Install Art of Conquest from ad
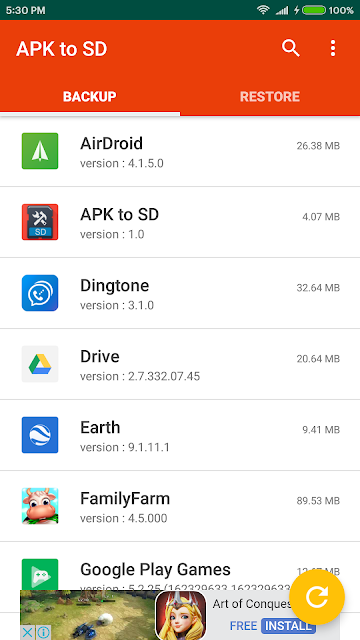The image size is (360, 640). click(x=287, y=626)
